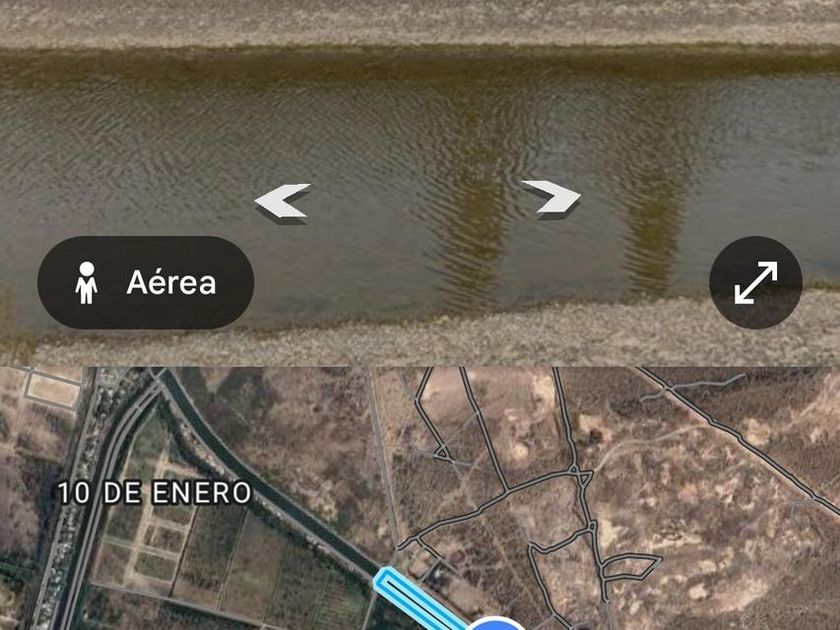
Task: Expand Street View to full screen
Action: pyautogui.click(x=756, y=283)
